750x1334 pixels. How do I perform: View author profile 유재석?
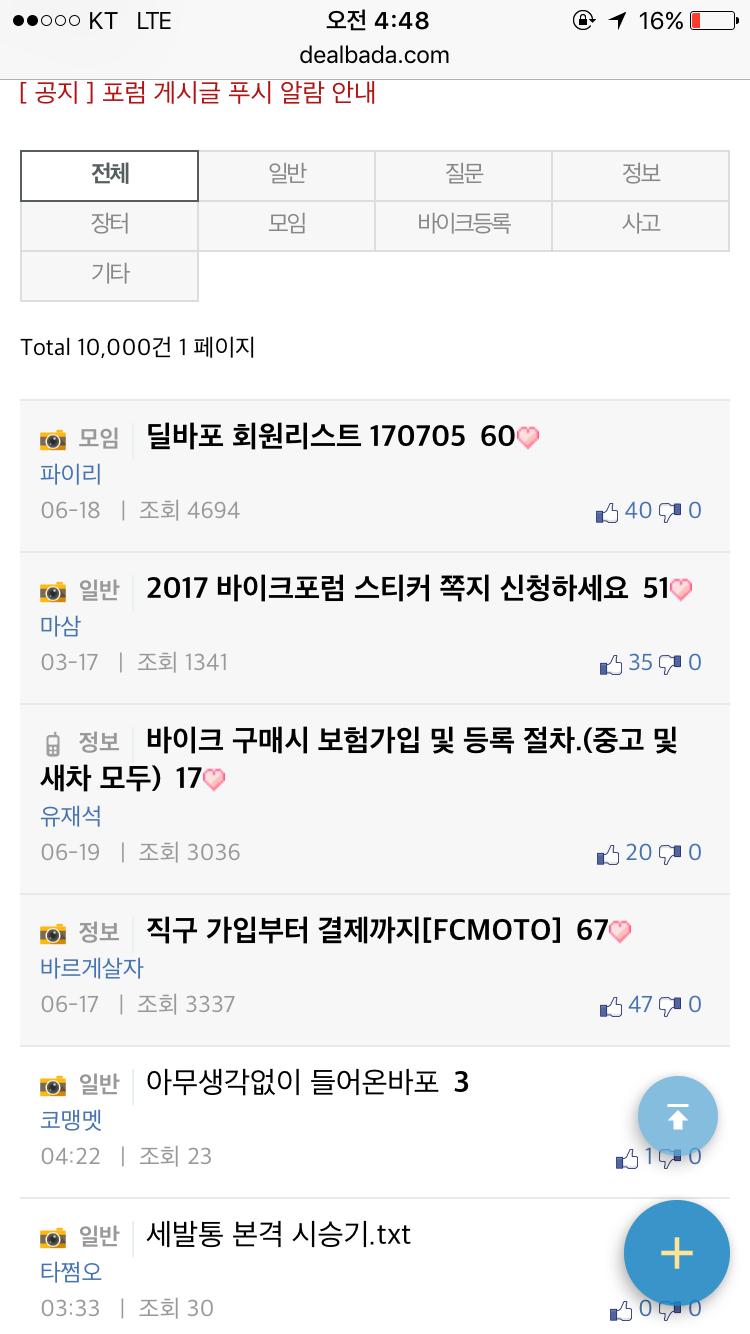click(x=71, y=816)
